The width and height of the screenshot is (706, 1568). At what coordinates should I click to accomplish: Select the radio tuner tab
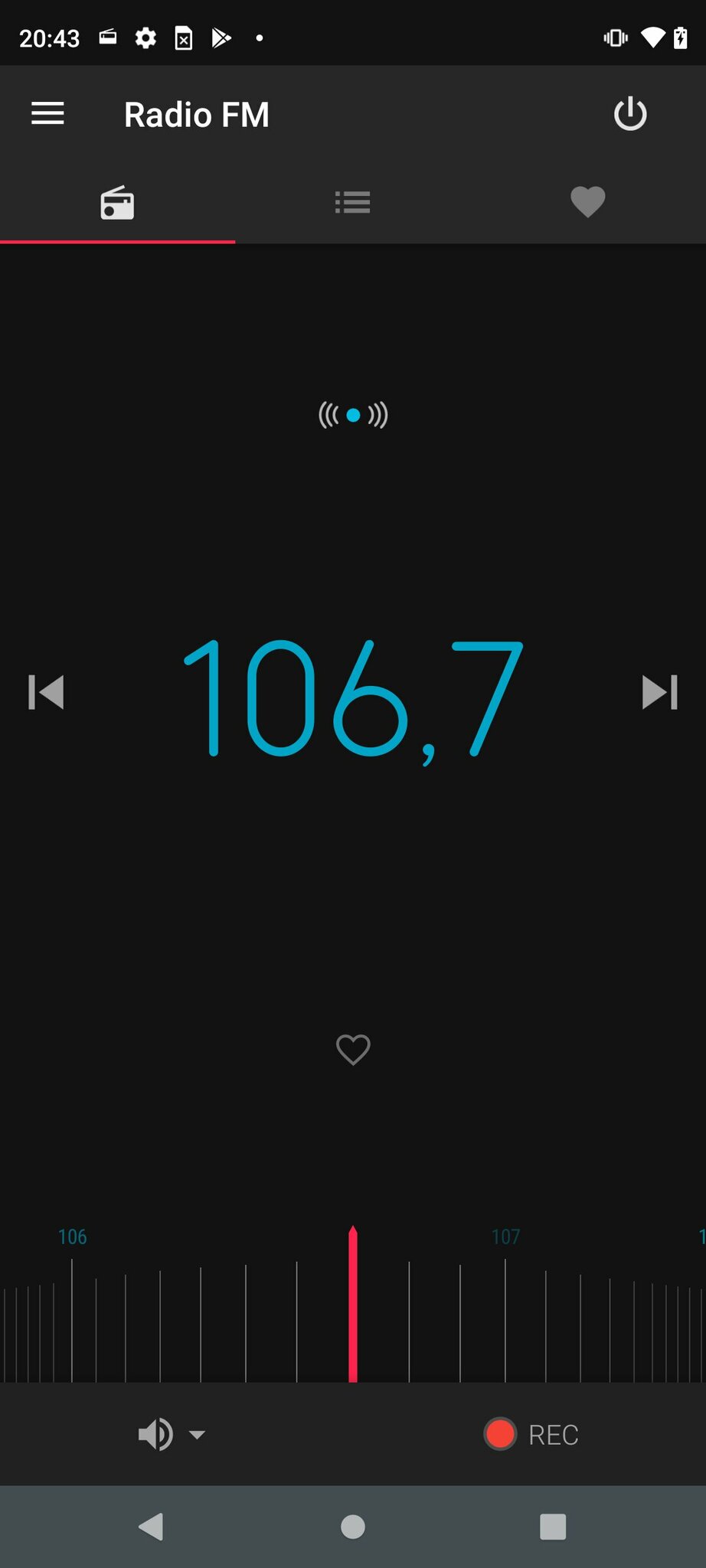pyautogui.click(x=117, y=203)
